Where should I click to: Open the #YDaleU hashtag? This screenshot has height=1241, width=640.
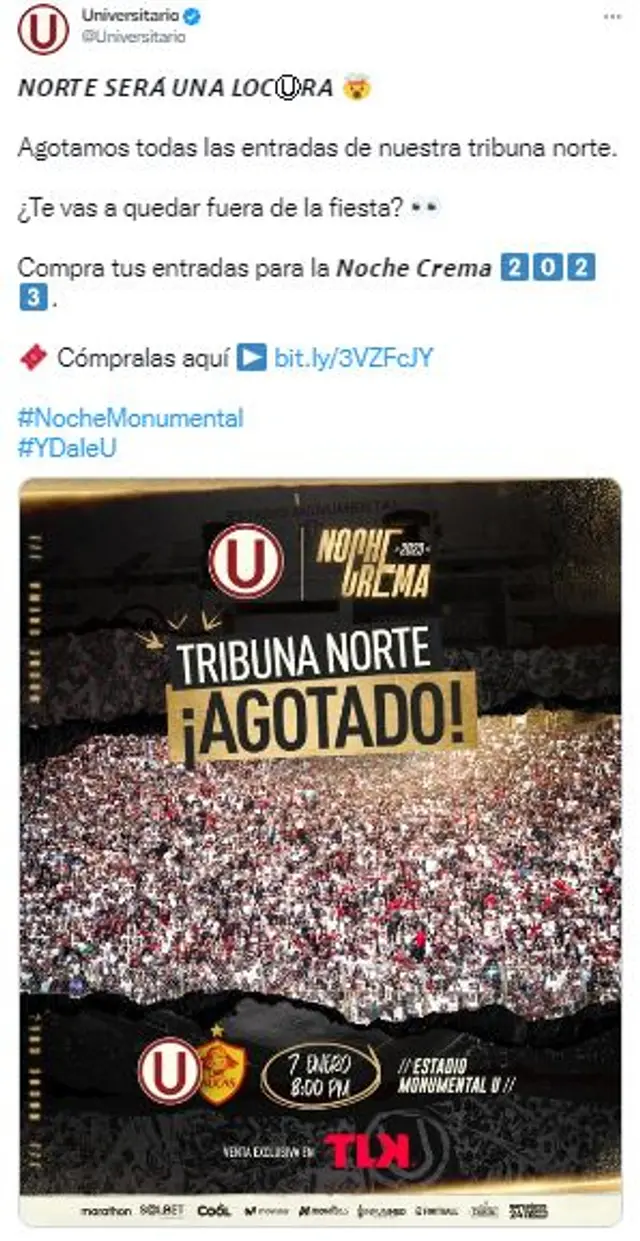pyautogui.click(x=68, y=448)
